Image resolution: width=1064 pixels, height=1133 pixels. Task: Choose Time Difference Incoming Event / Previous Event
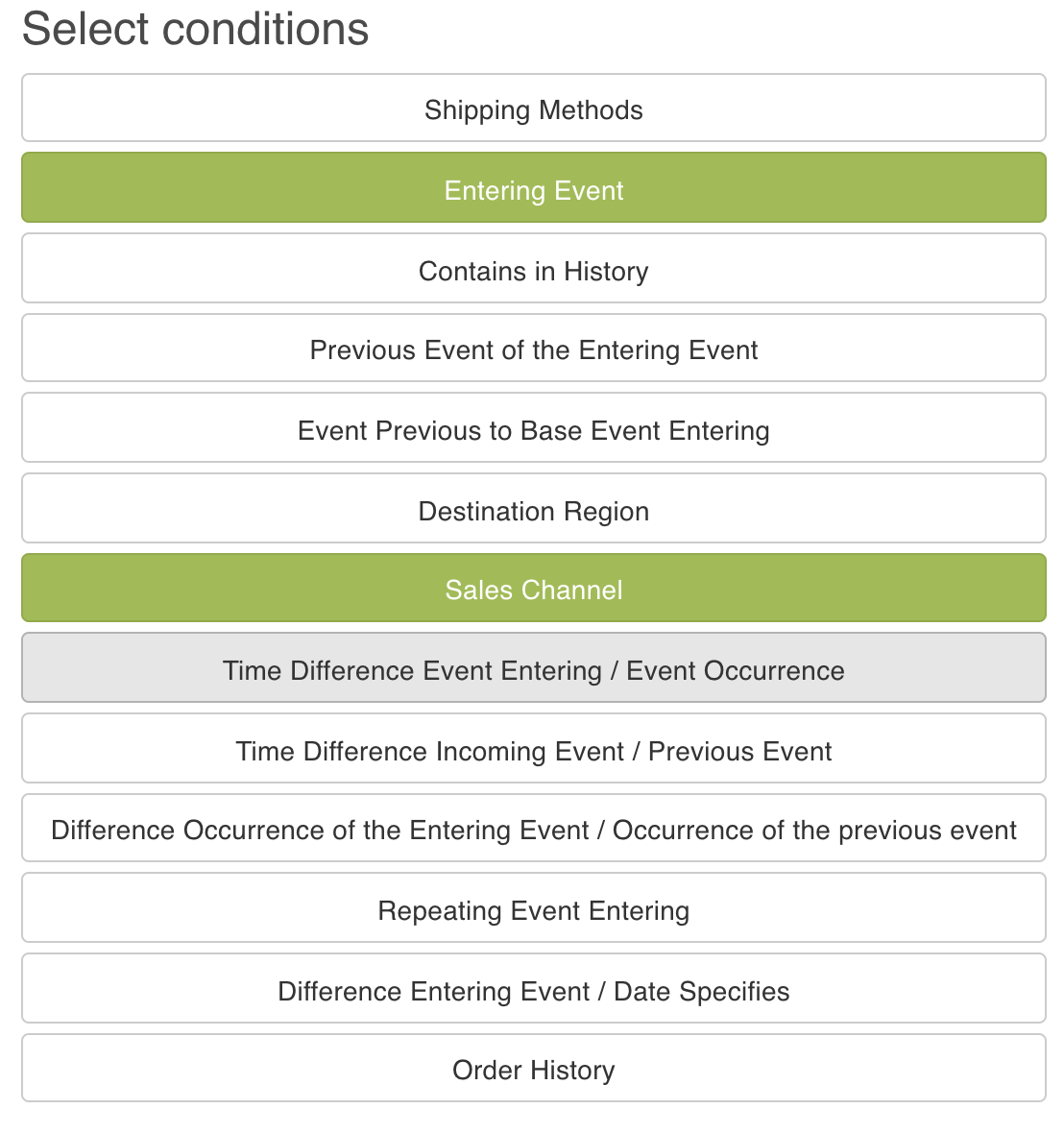533,751
